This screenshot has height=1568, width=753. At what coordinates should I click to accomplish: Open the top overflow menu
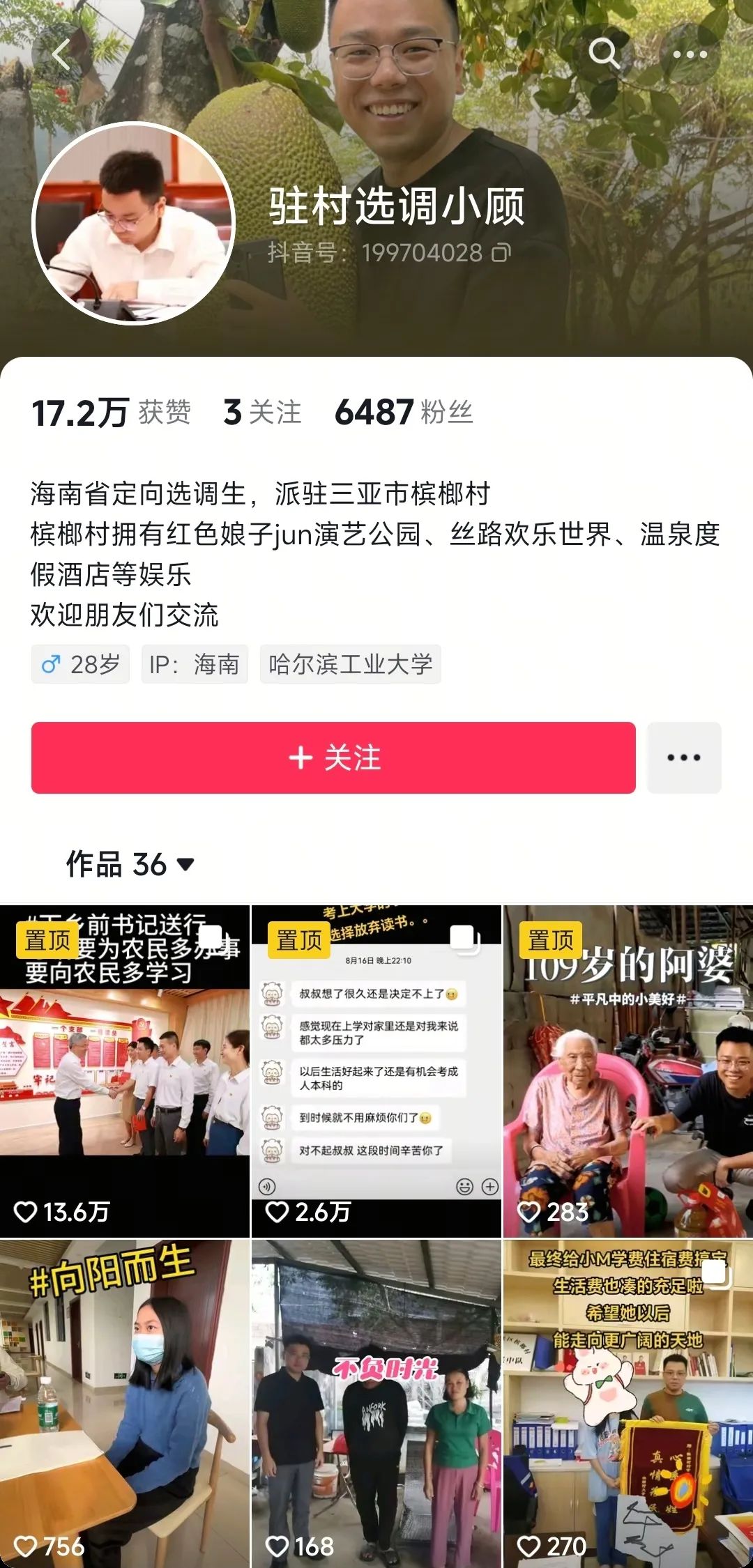[690, 54]
